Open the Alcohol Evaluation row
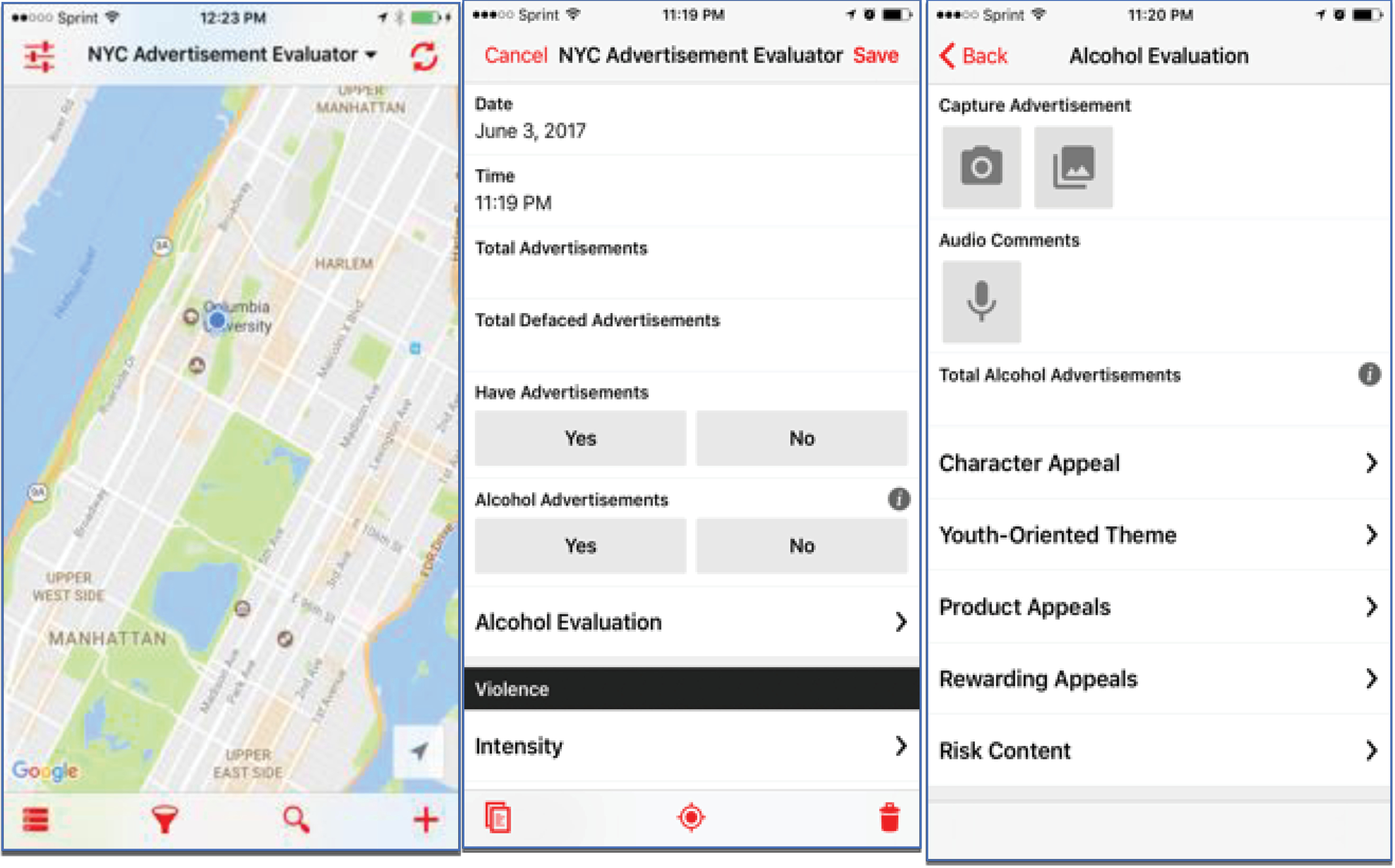The height and width of the screenshot is (868, 1395). 691,622
